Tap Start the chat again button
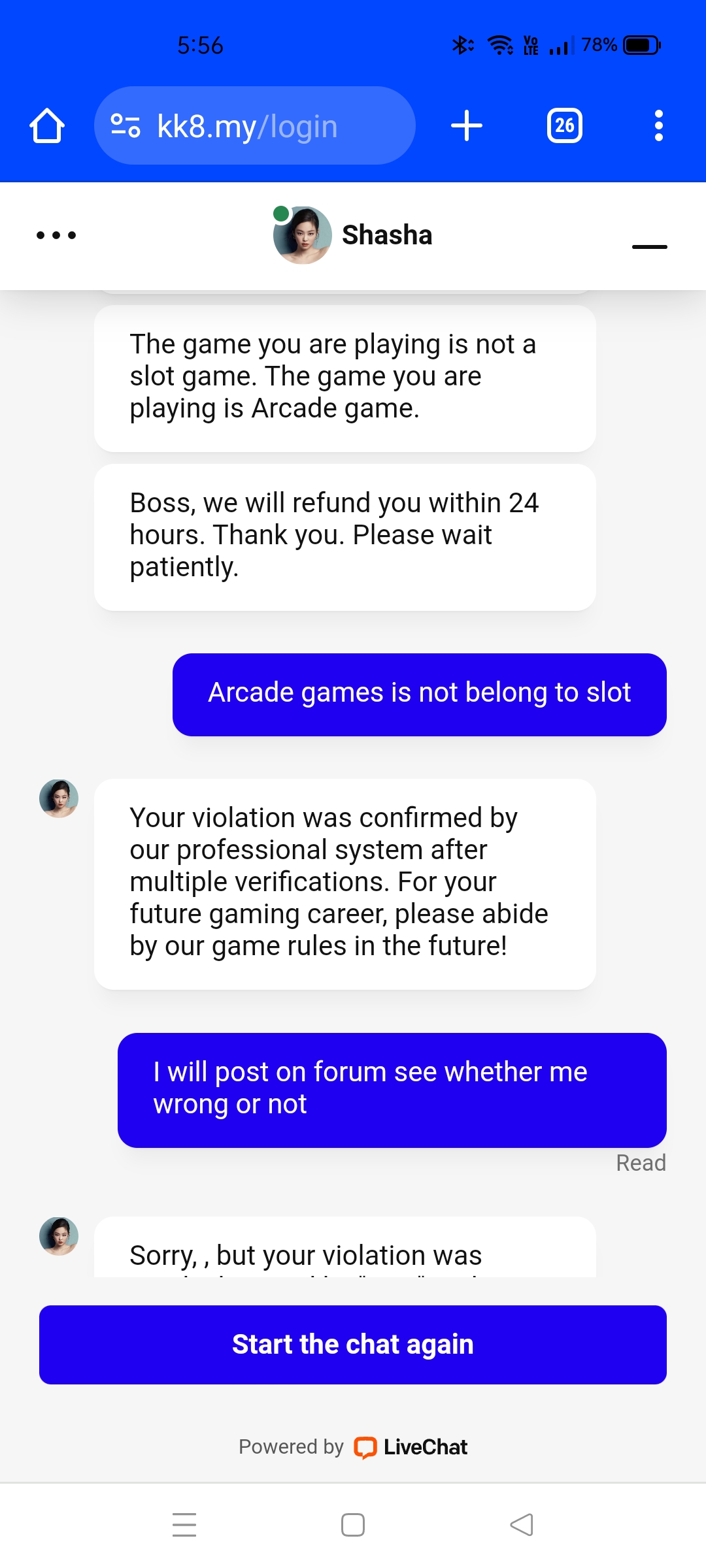The width and height of the screenshot is (706, 1568). (x=353, y=1345)
